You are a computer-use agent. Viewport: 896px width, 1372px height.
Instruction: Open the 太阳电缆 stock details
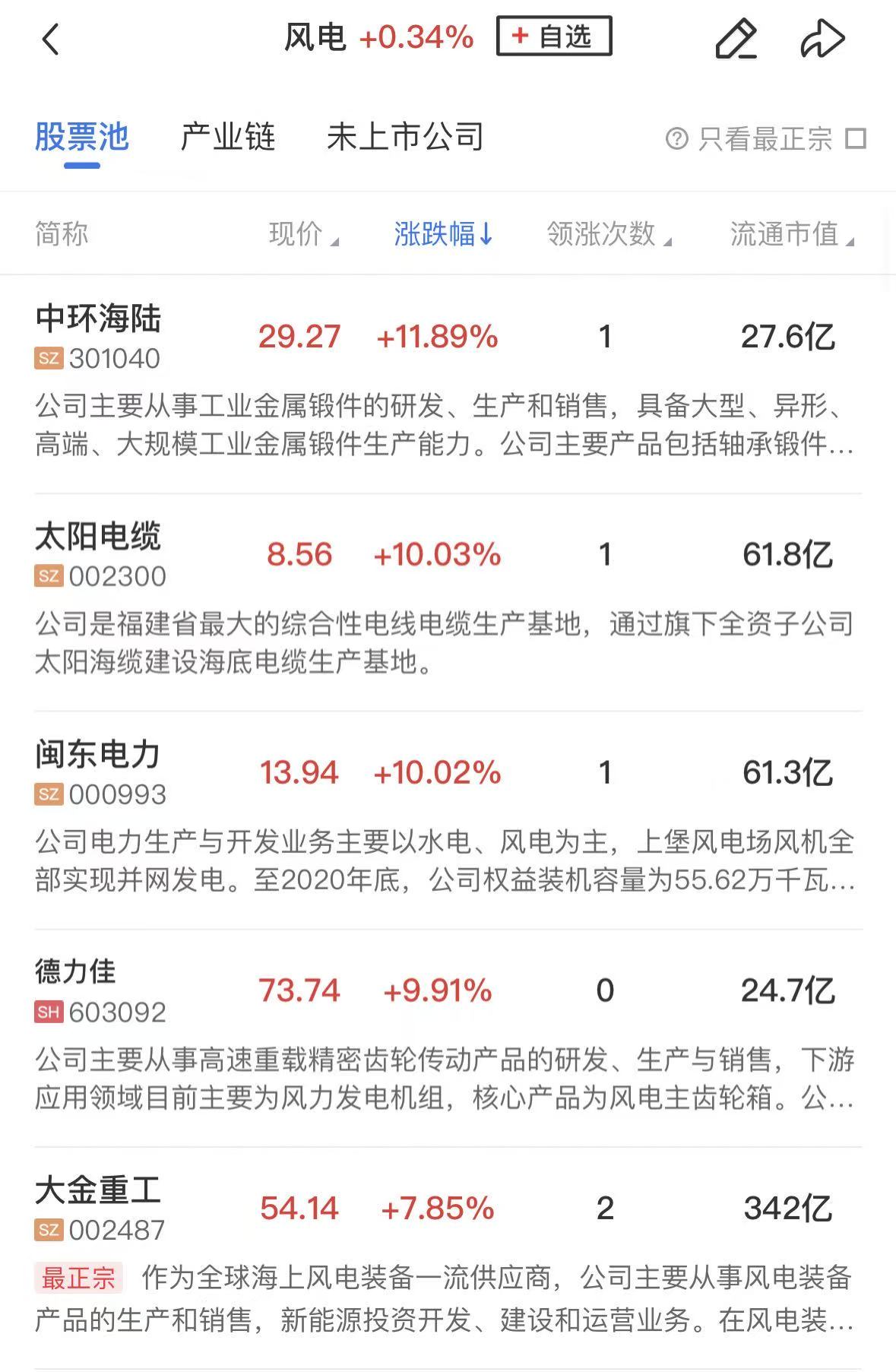(x=98, y=537)
